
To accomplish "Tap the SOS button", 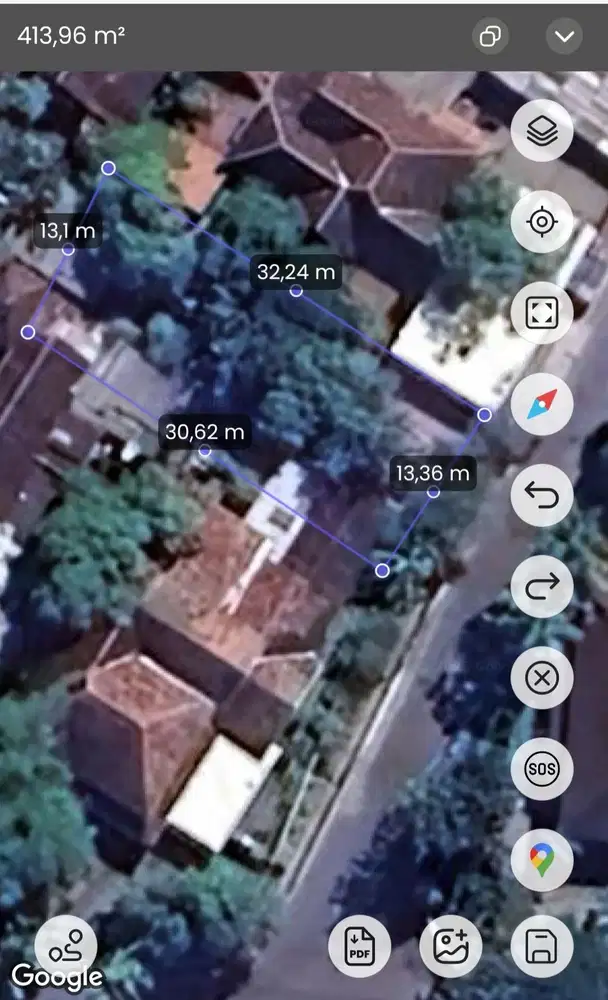I will tap(541, 769).
